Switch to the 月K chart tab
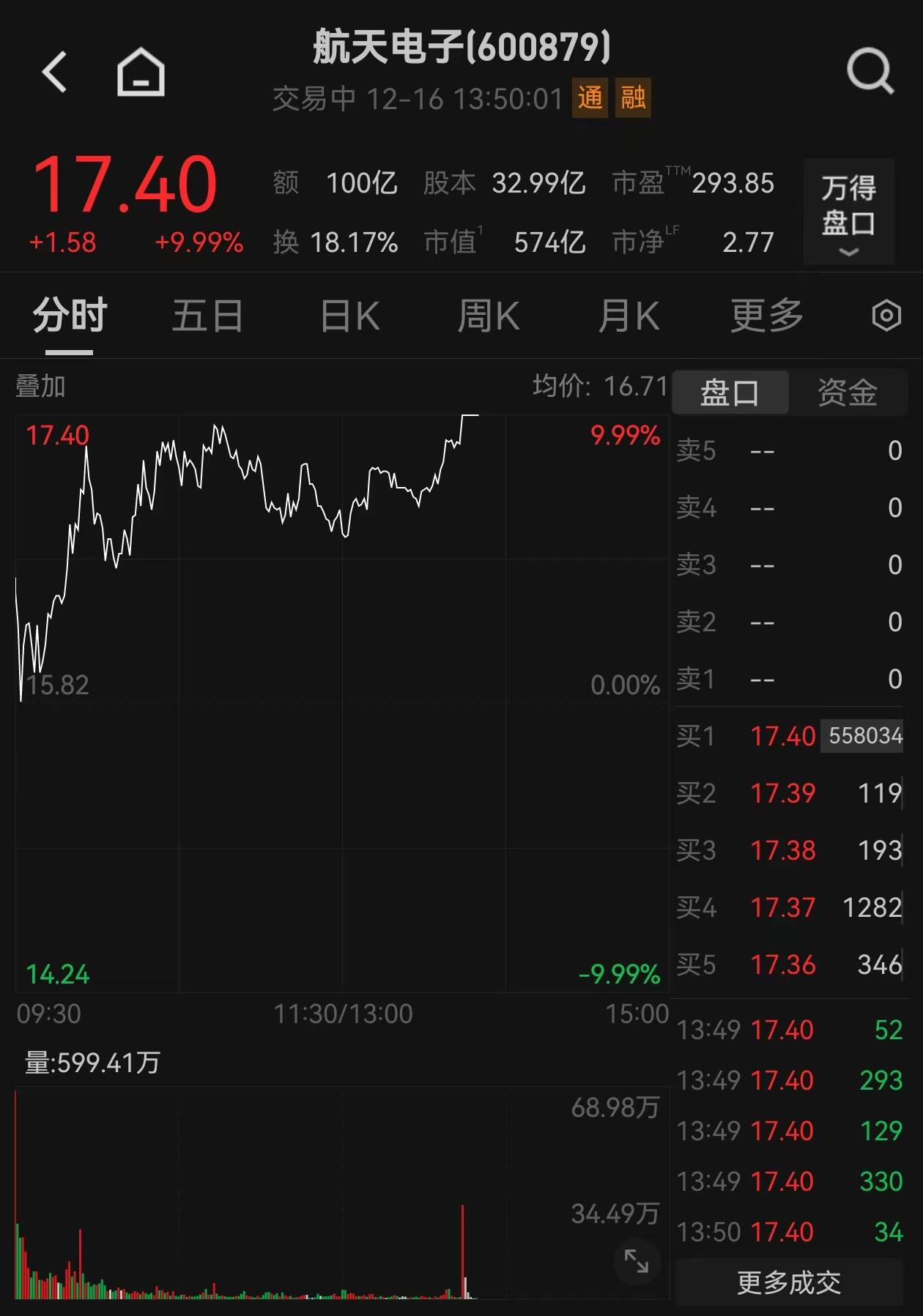The image size is (923, 1316). pyautogui.click(x=629, y=316)
